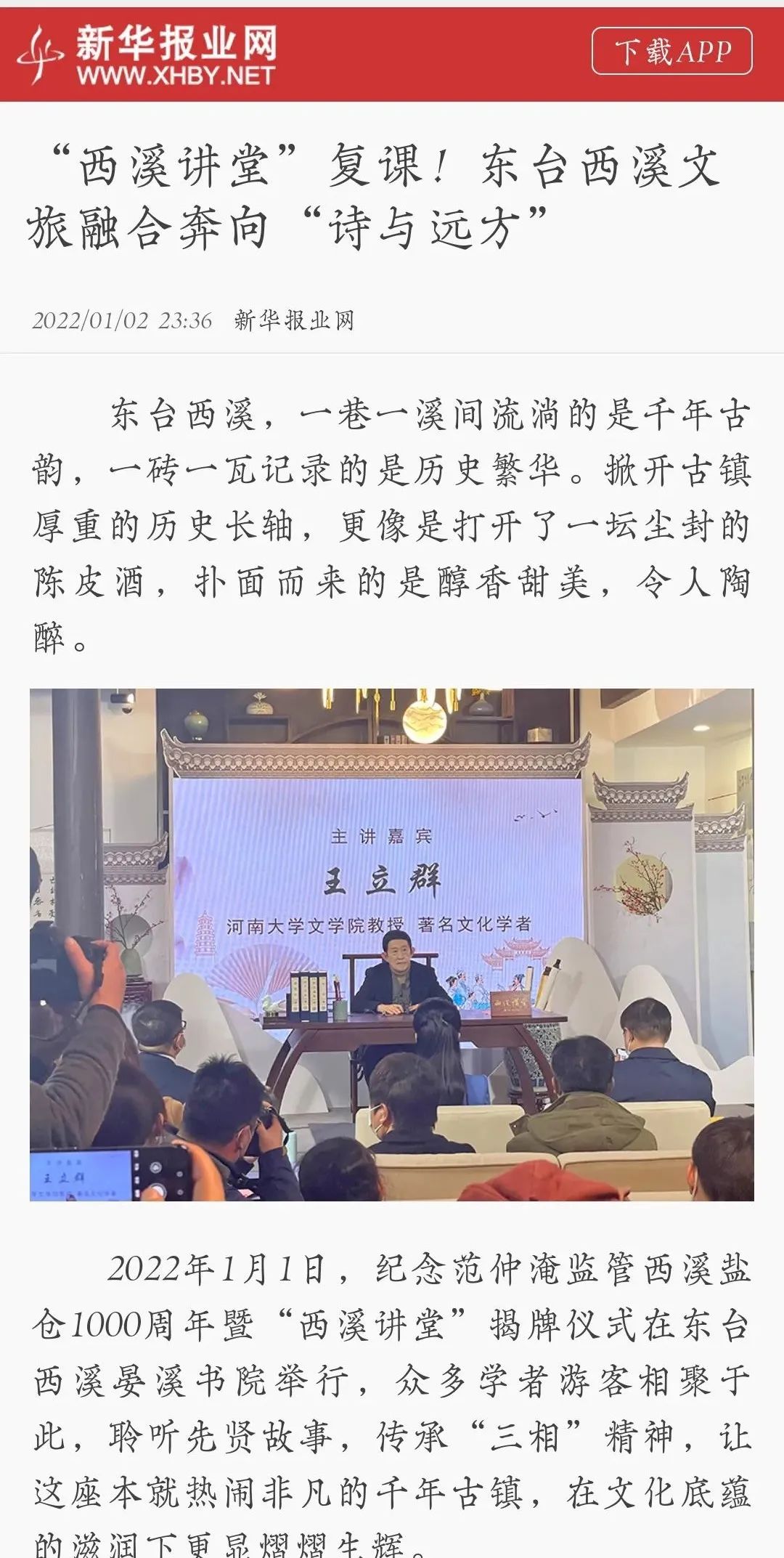The image size is (784, 1558).
Task: View the article photo of 王立群 lecture
Action: click(x=391, y=944)
